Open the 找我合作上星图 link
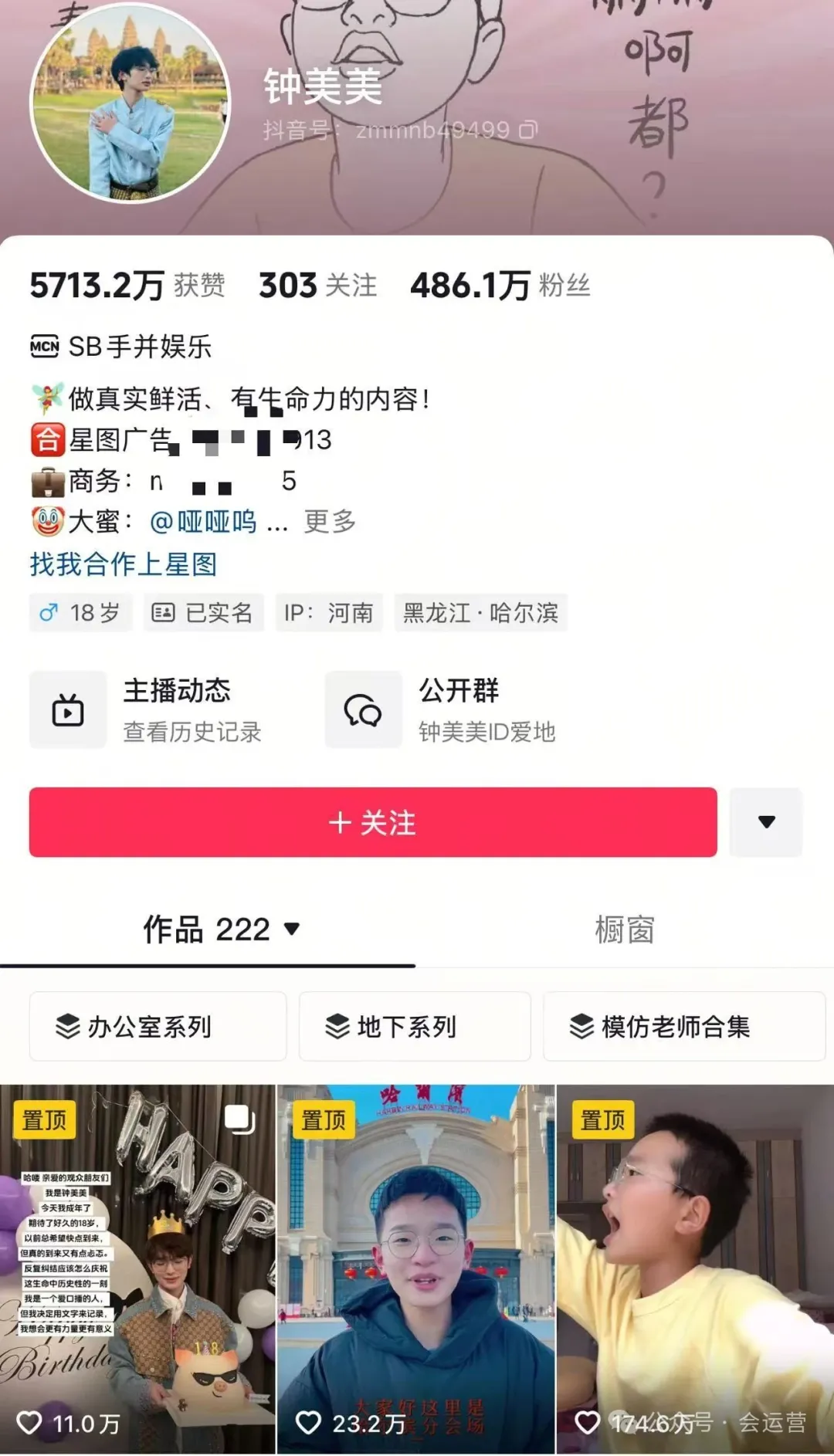Viewport: 834px width, 1456px height. pyautogui.click(x=124, y=564)
